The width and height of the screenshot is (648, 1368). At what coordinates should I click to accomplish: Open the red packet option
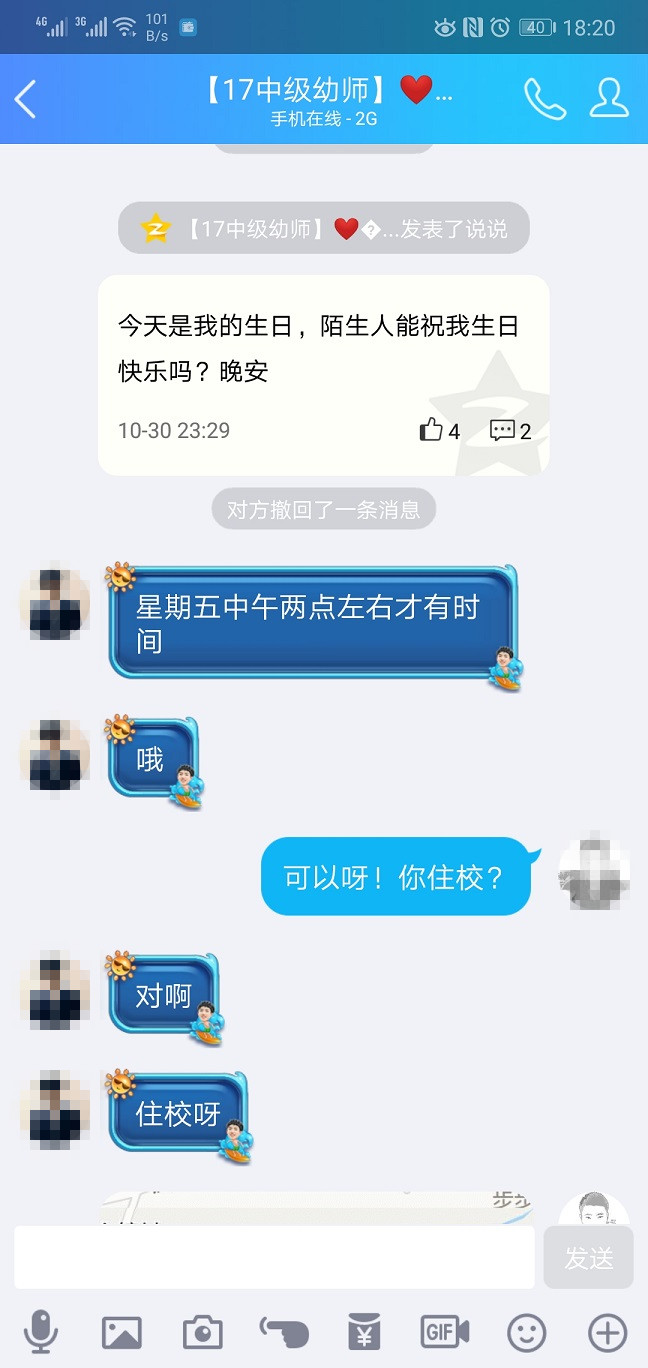coord(364,1332)
